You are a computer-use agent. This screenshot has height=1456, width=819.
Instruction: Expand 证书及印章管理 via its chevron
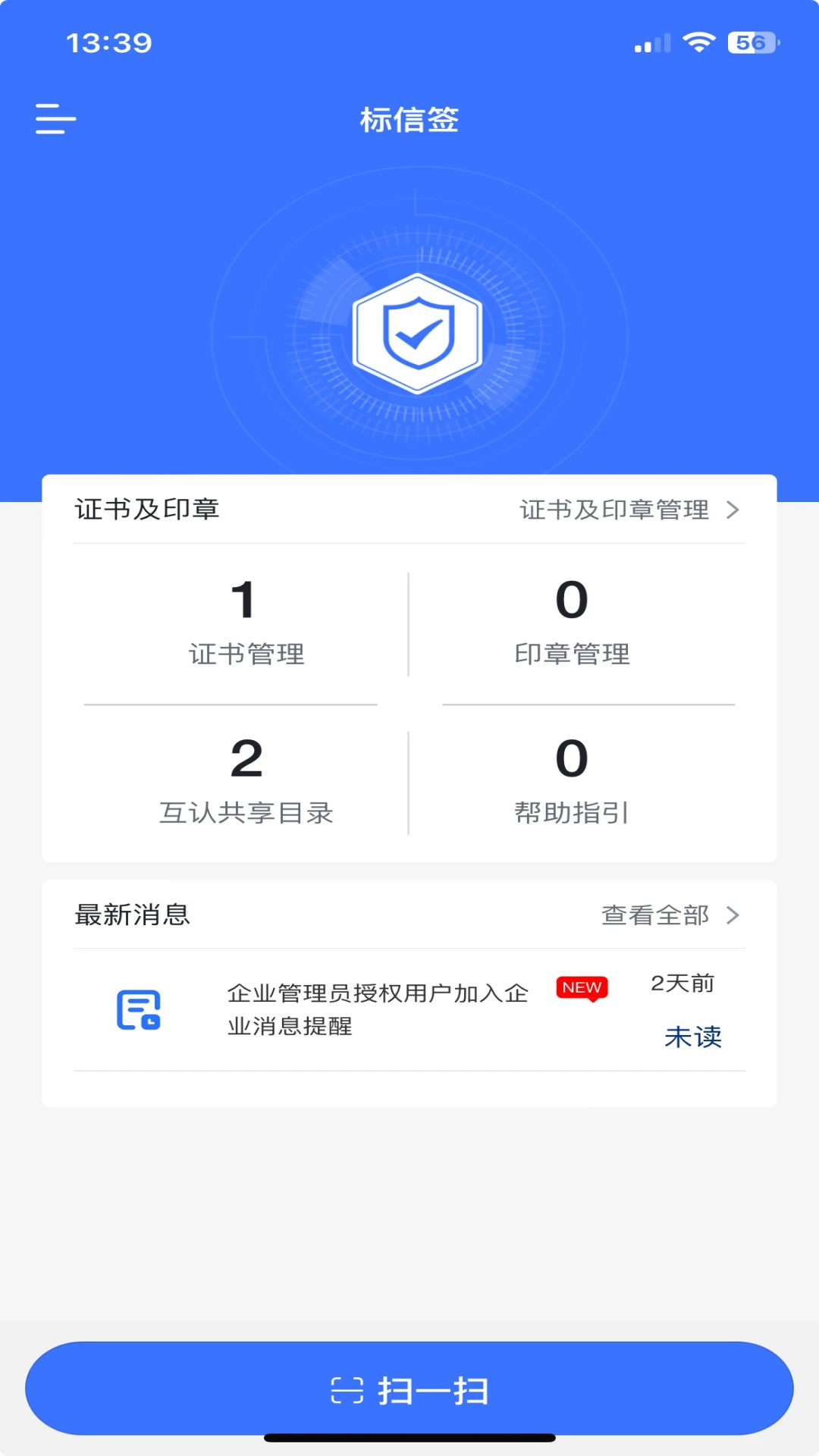pyautogui.click(x=732, y=510)
